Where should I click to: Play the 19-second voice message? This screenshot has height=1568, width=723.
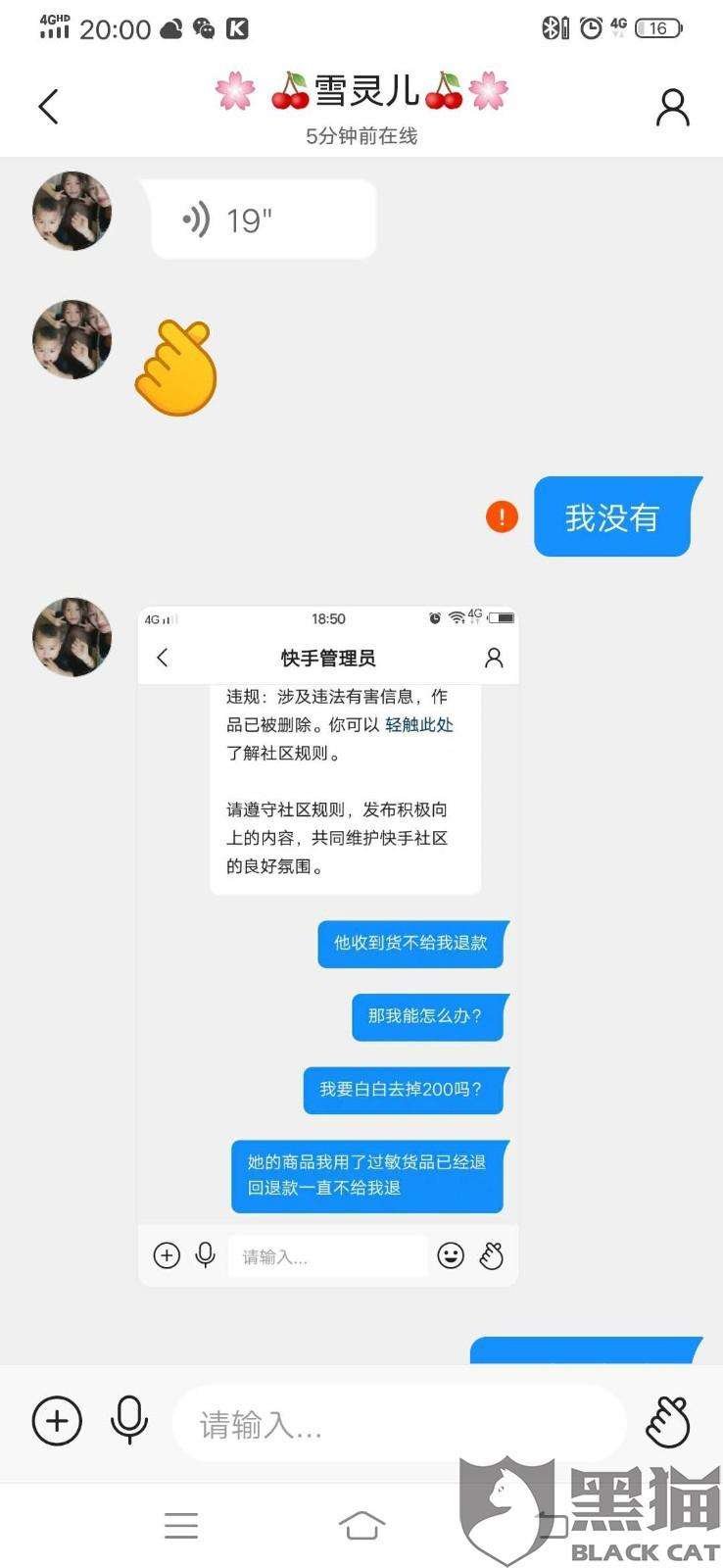(x=263, y=220)
